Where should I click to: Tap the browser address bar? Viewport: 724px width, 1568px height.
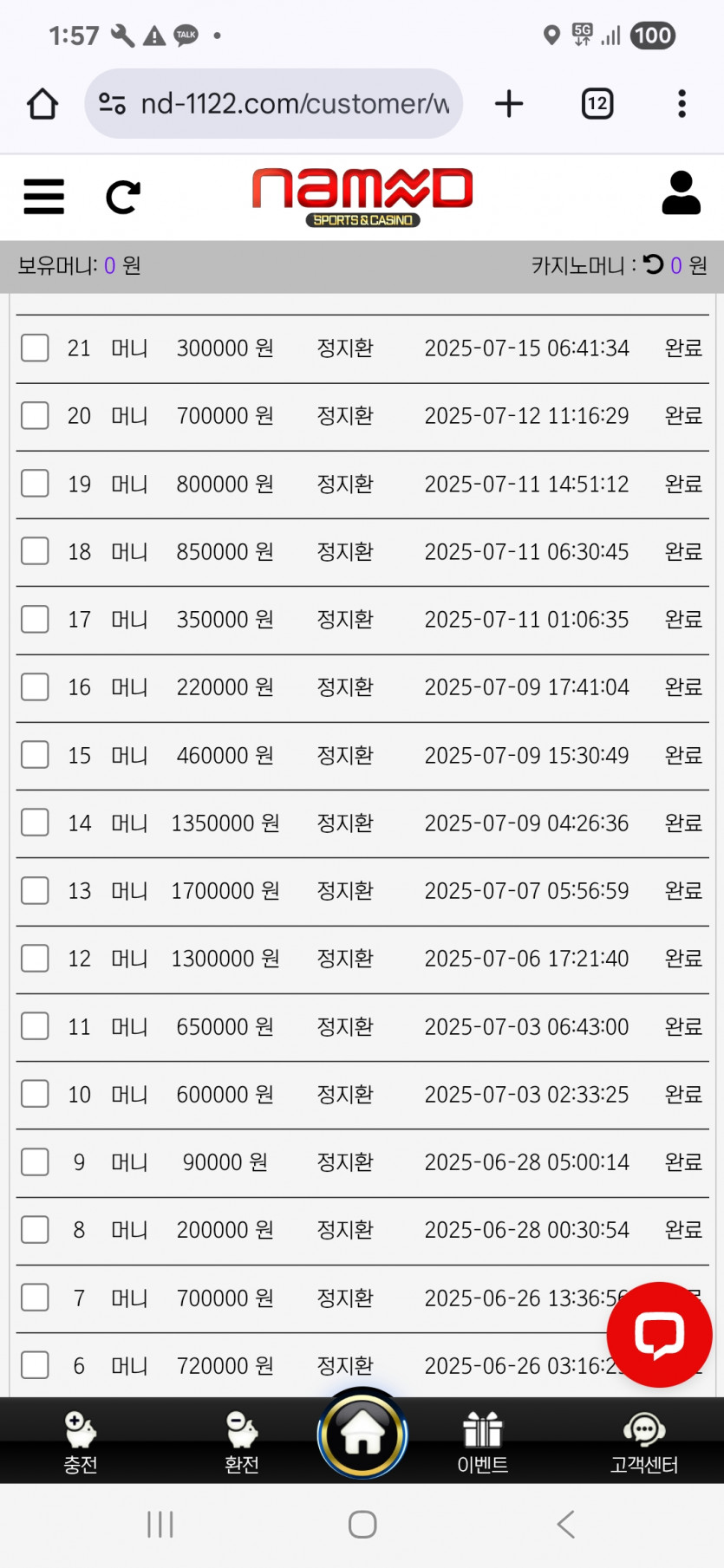[x=274, y=104]
